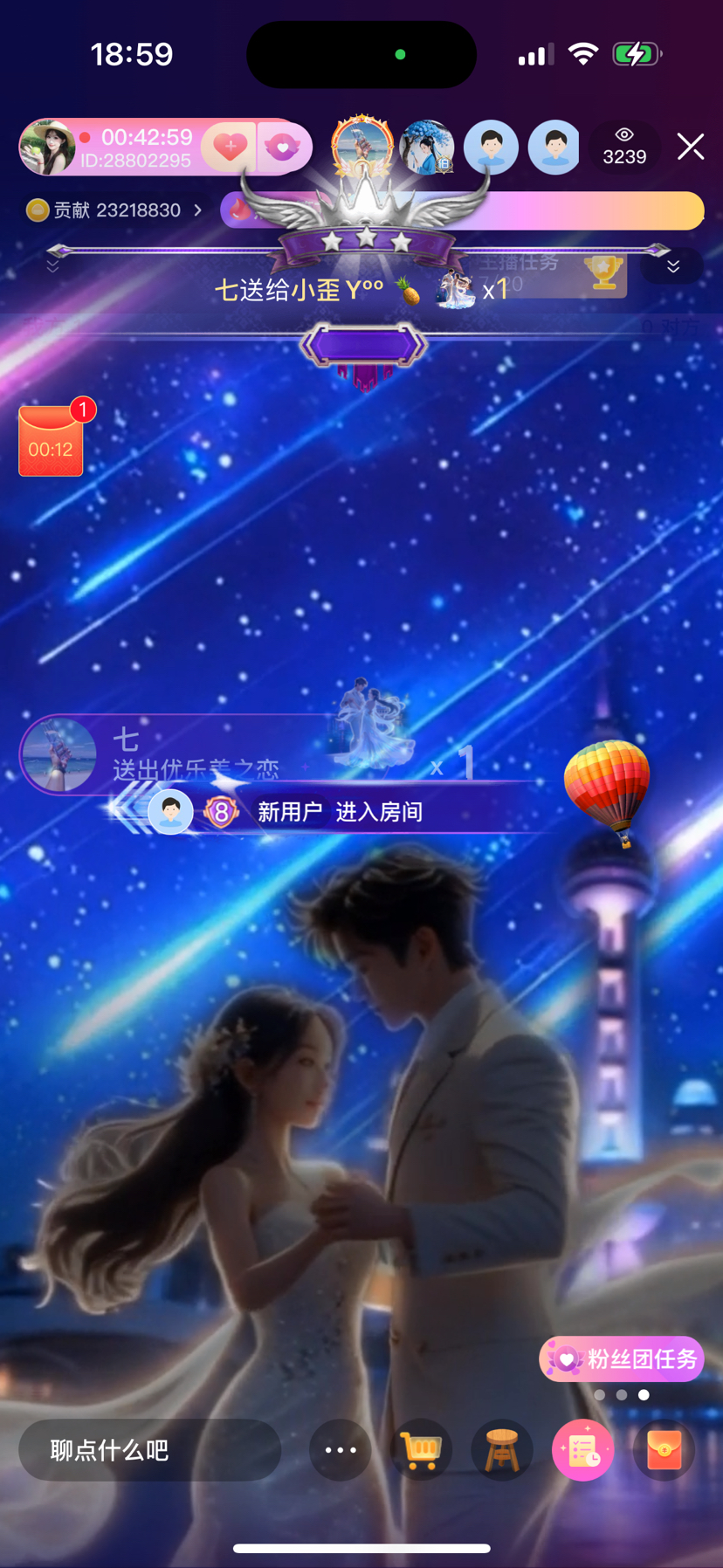Open the contribution ranking 贡献 23218830
This screenshot has width=723, height=1568.
point(115,210)
